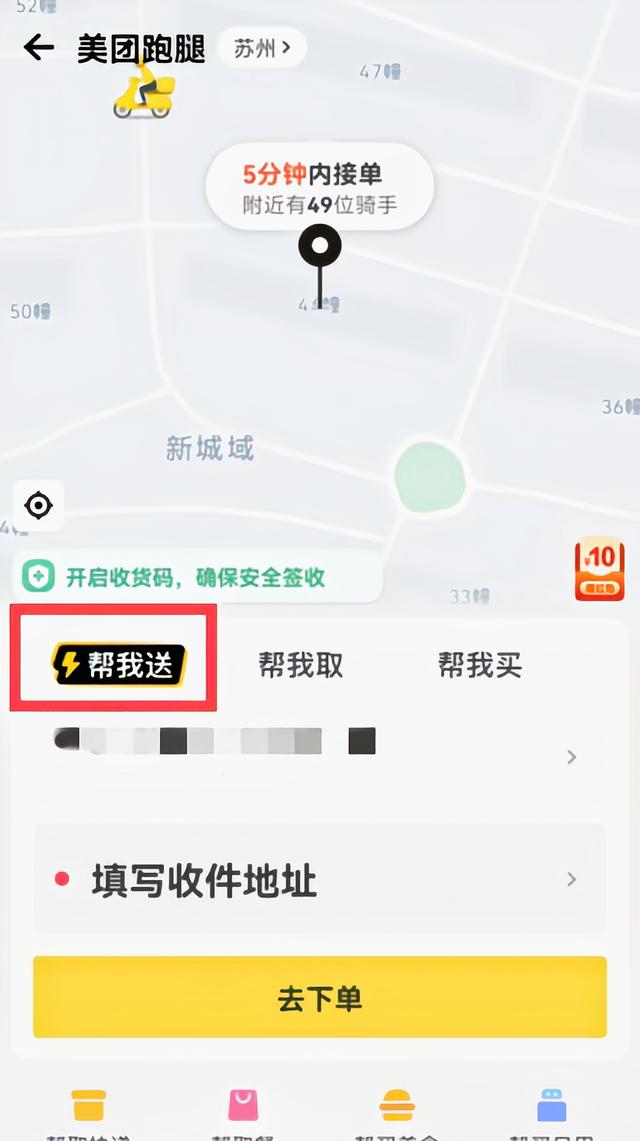The width and height of the screenshot is (640, 1141).
Task: Tap the yellow 去下单 button
Action: (x=320, y=998)
